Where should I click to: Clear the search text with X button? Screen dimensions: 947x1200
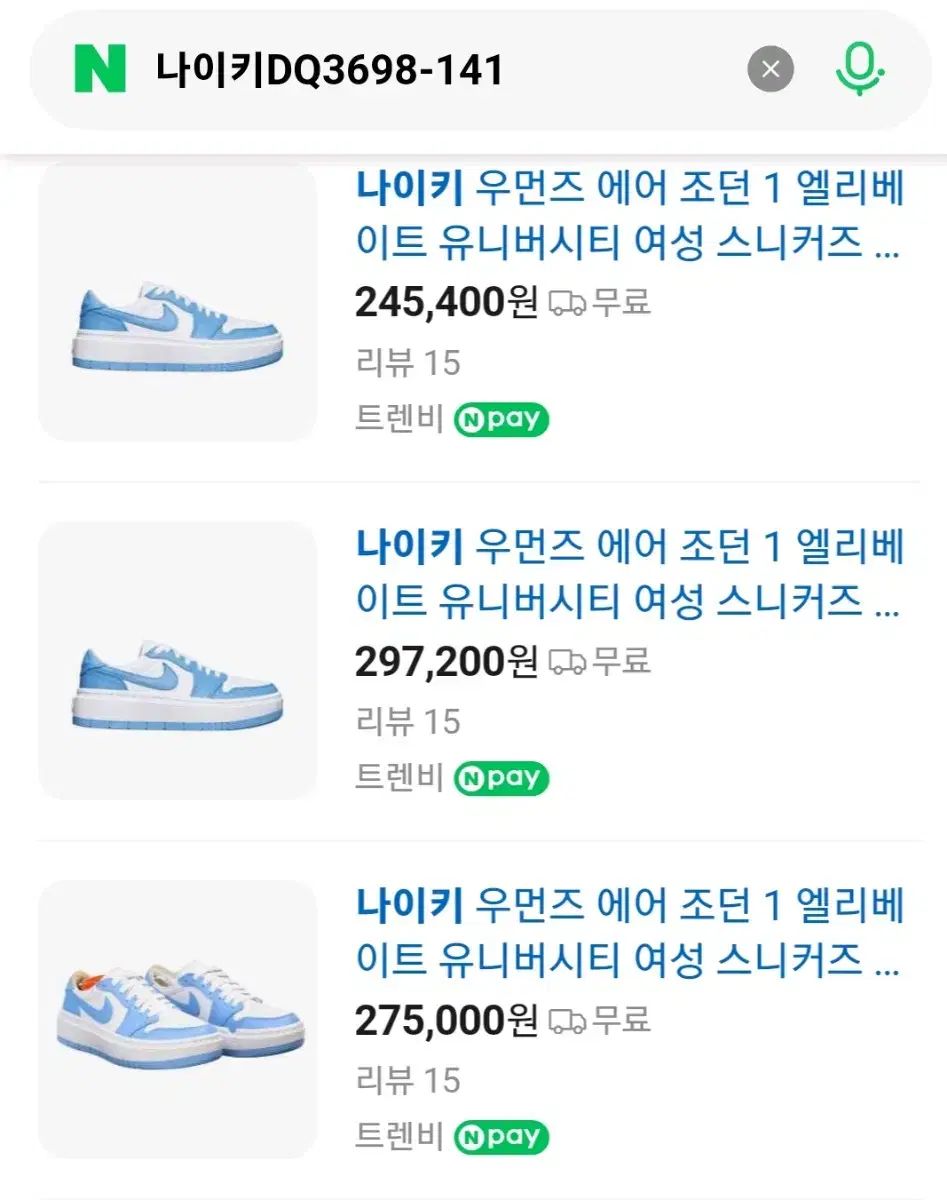(x=771, y=70)
